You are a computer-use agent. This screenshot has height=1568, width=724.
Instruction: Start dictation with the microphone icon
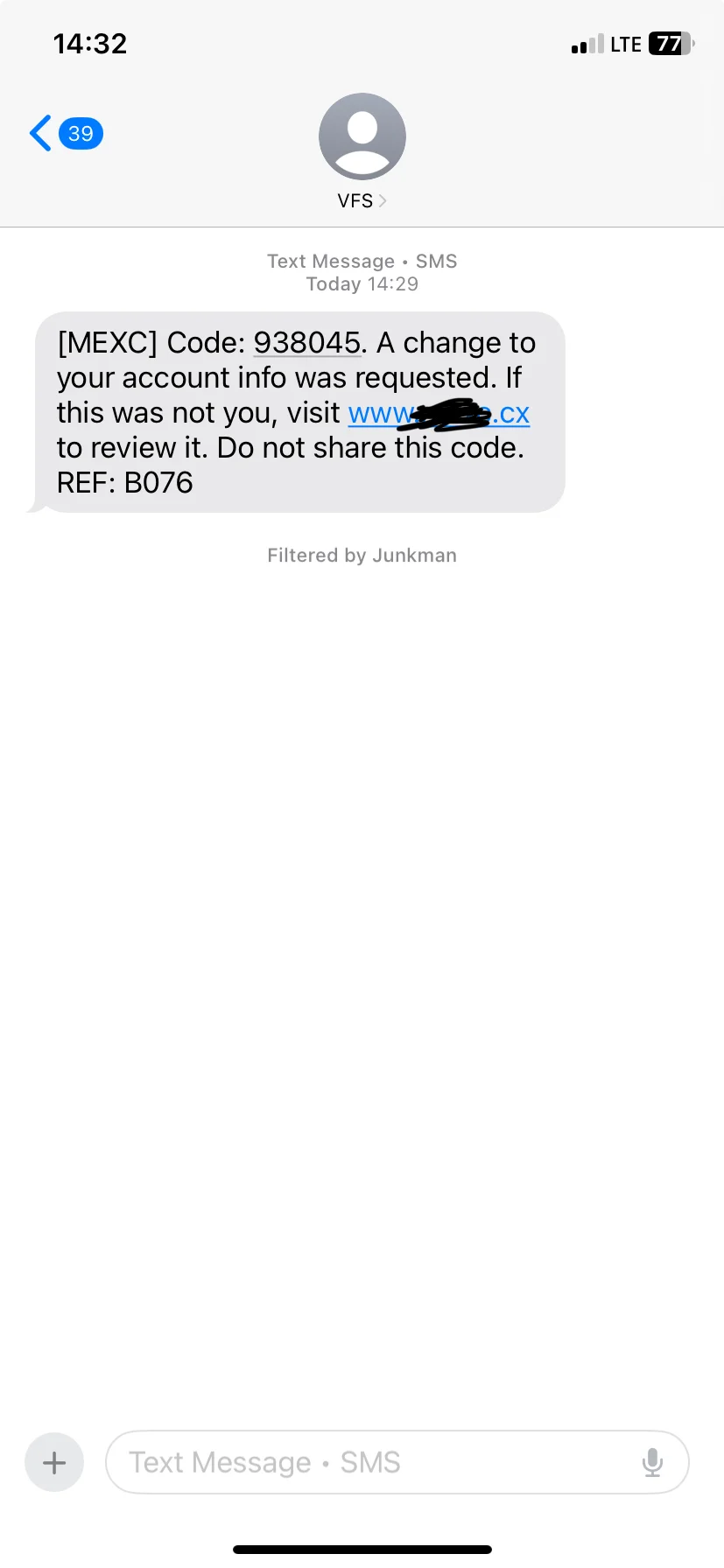[652, 1462]
